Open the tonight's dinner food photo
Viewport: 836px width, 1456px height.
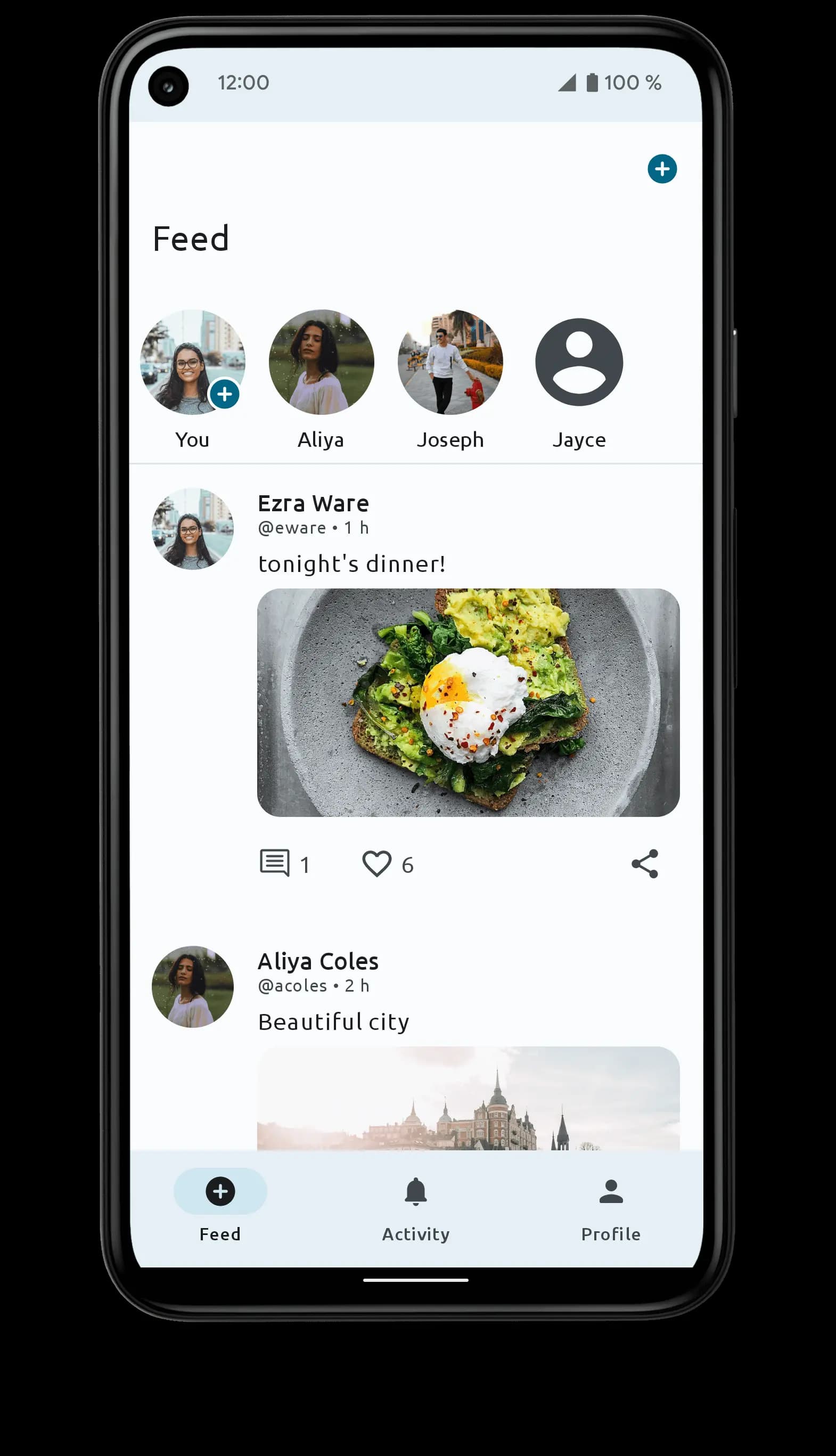point(468,702)
